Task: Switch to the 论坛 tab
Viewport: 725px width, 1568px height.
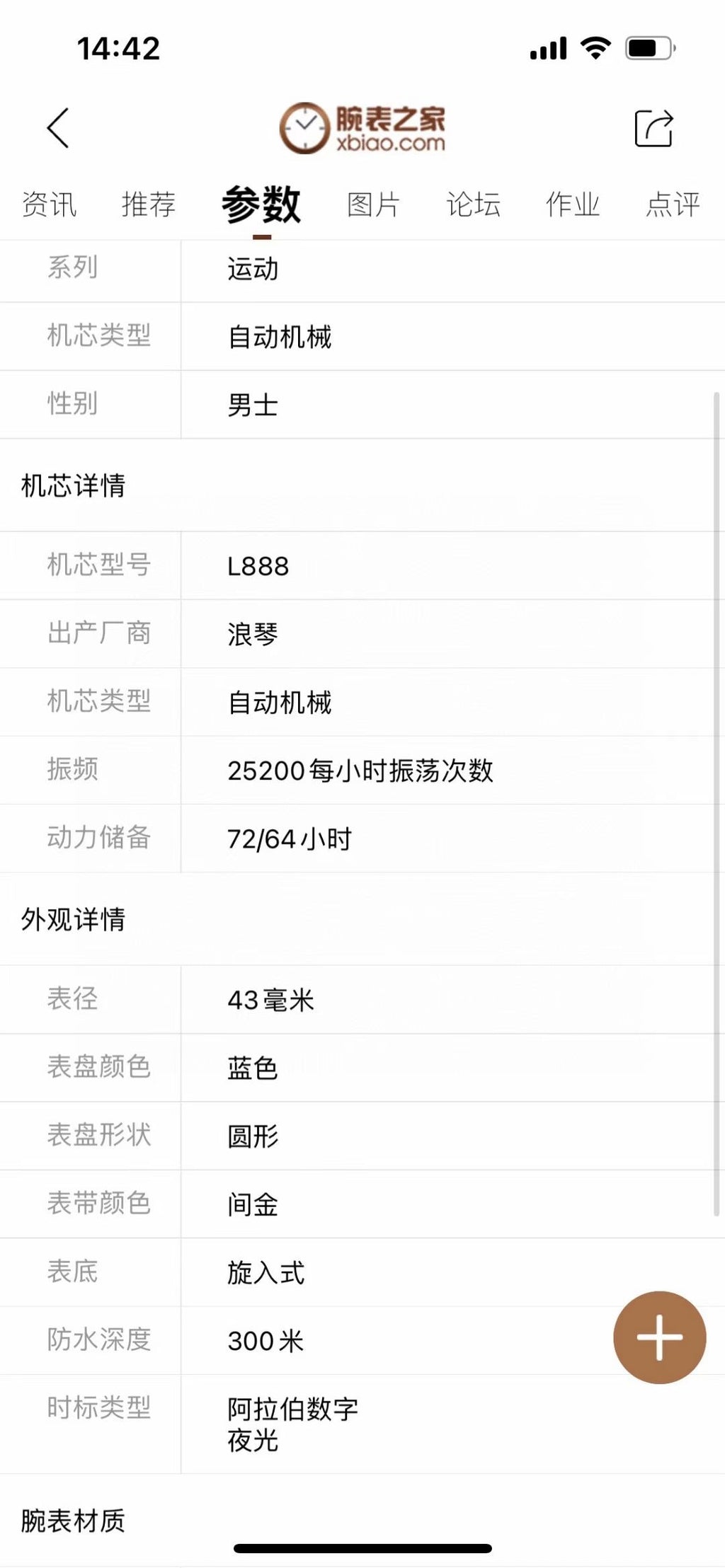Action: [474, 205]
